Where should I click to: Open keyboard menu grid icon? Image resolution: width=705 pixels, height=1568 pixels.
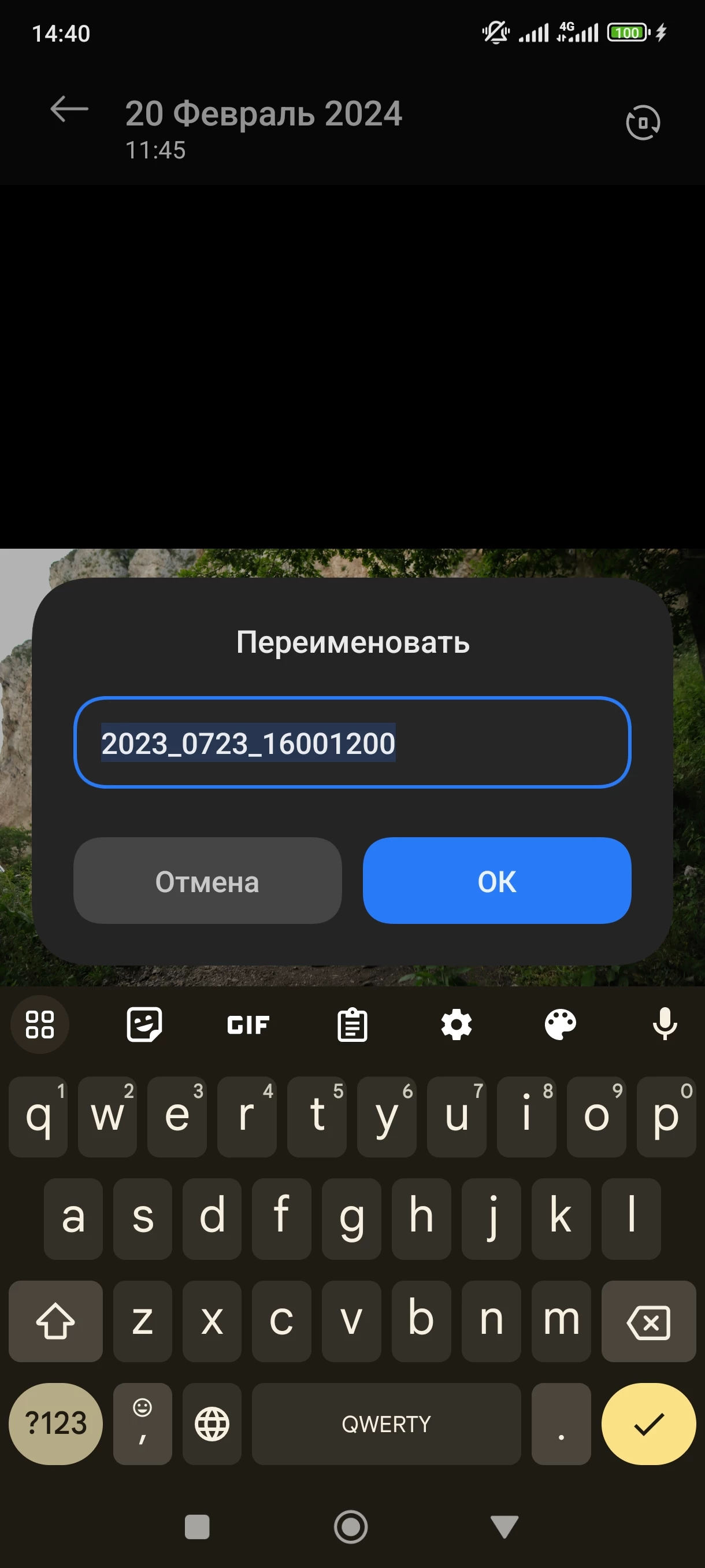[x=40, y=1025]
